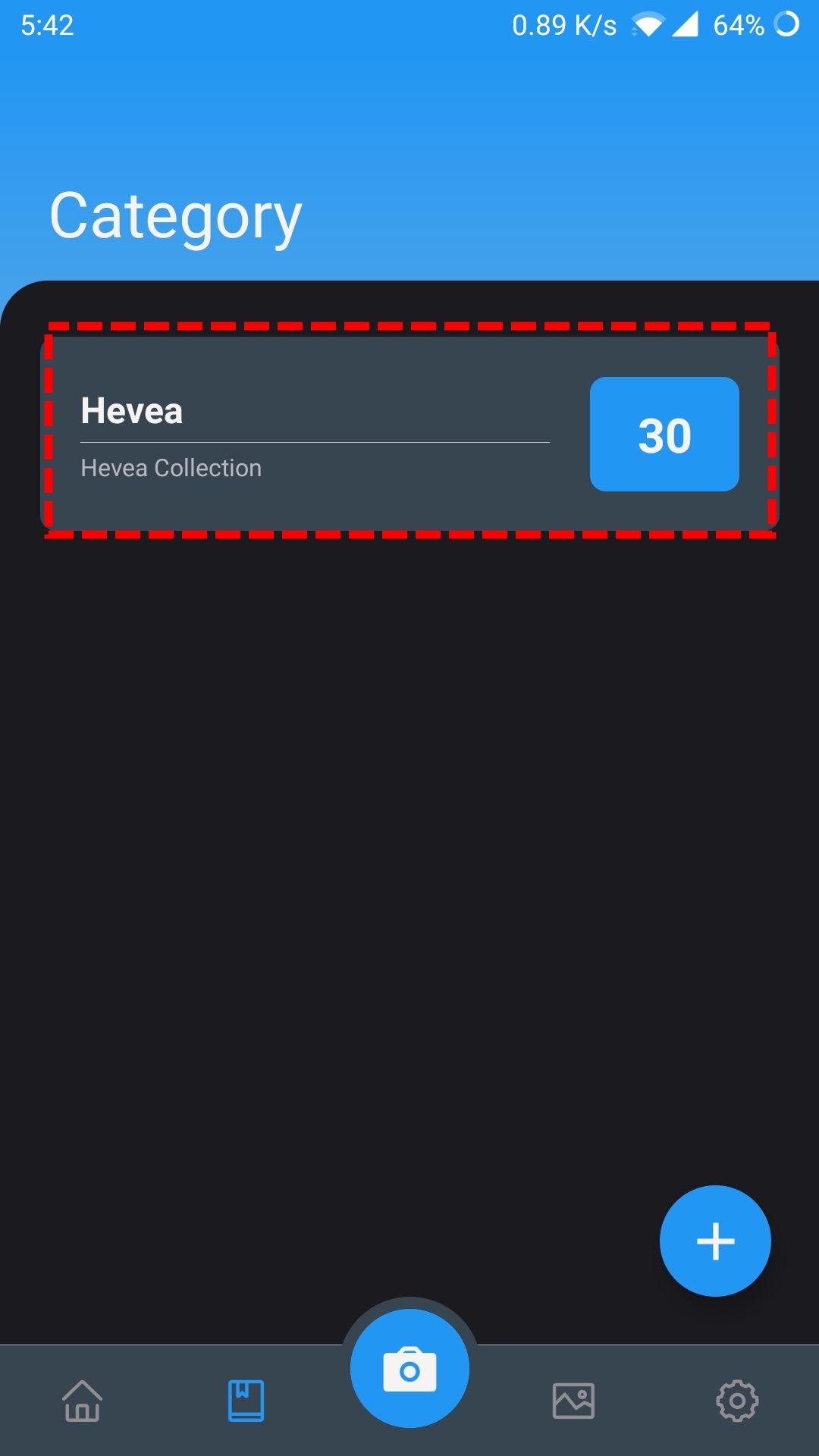The width and height of the screenshot is (819, 1456).
Task: Open the camera from the bottom bar
Action: click(x=409, y=1369)
